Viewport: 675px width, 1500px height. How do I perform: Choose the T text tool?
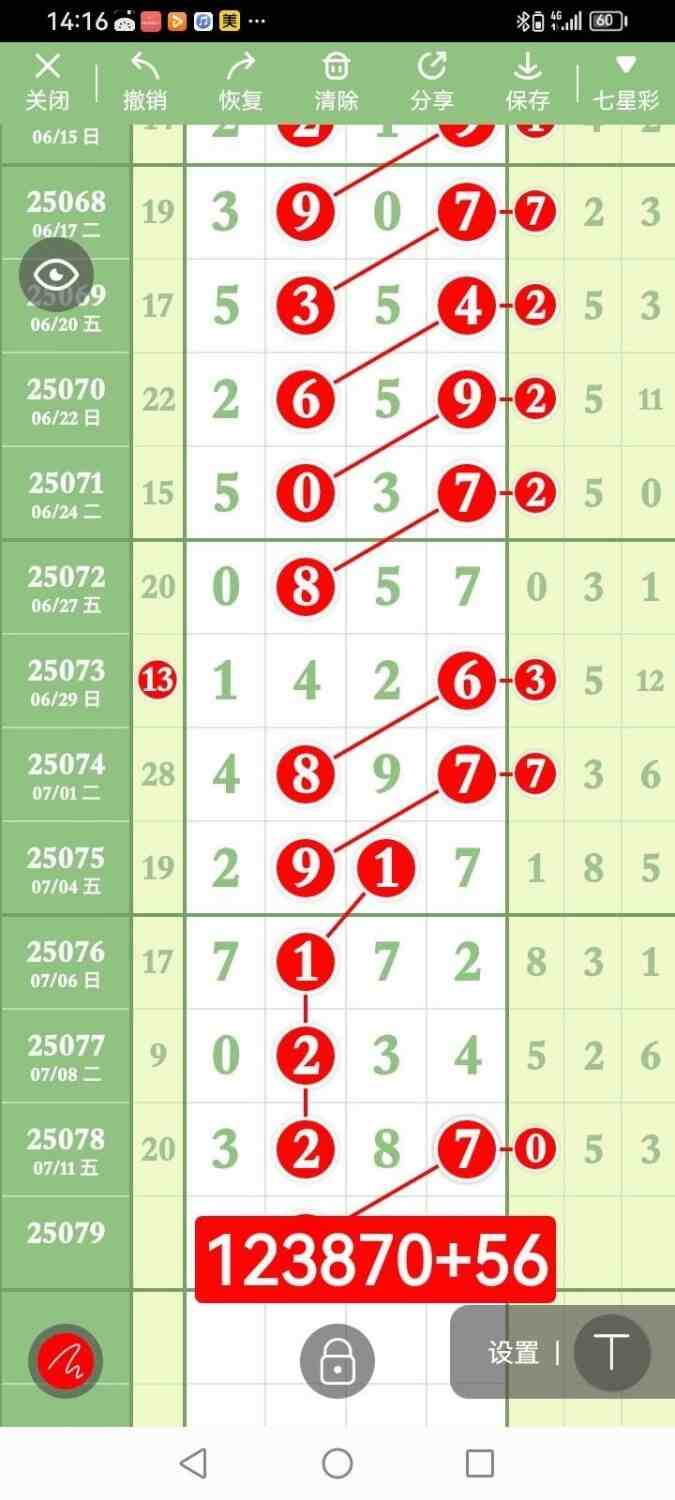[x=611, y=1353]
